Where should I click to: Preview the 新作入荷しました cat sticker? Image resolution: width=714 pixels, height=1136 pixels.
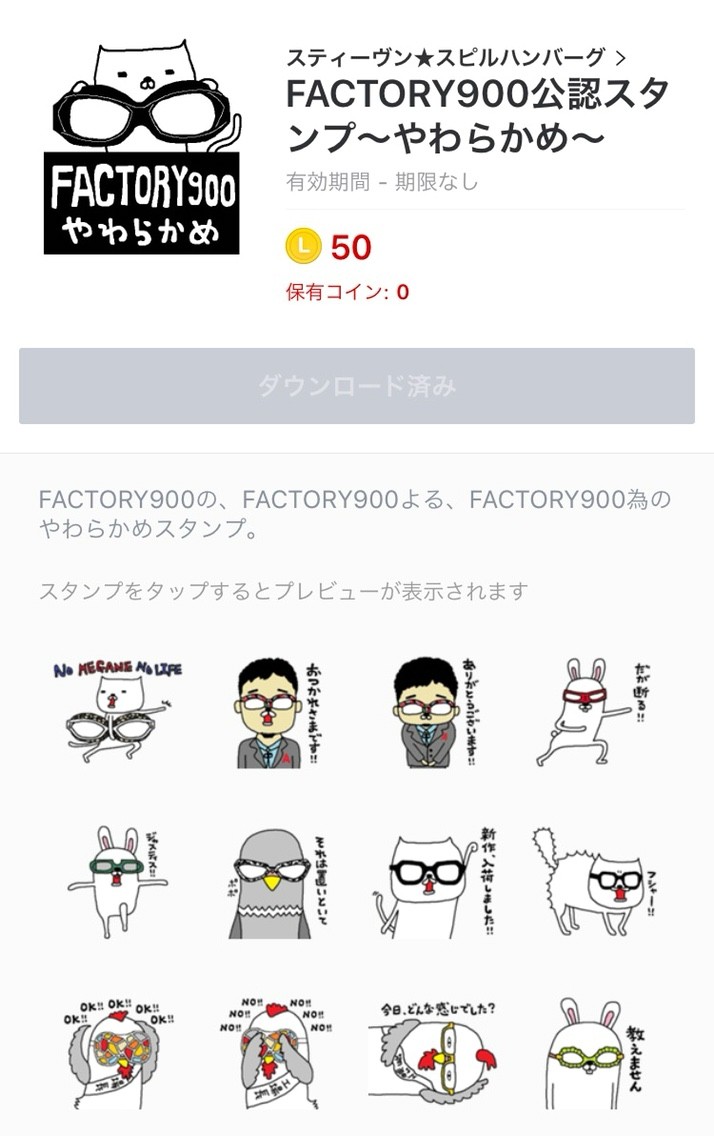pos(436,882)
